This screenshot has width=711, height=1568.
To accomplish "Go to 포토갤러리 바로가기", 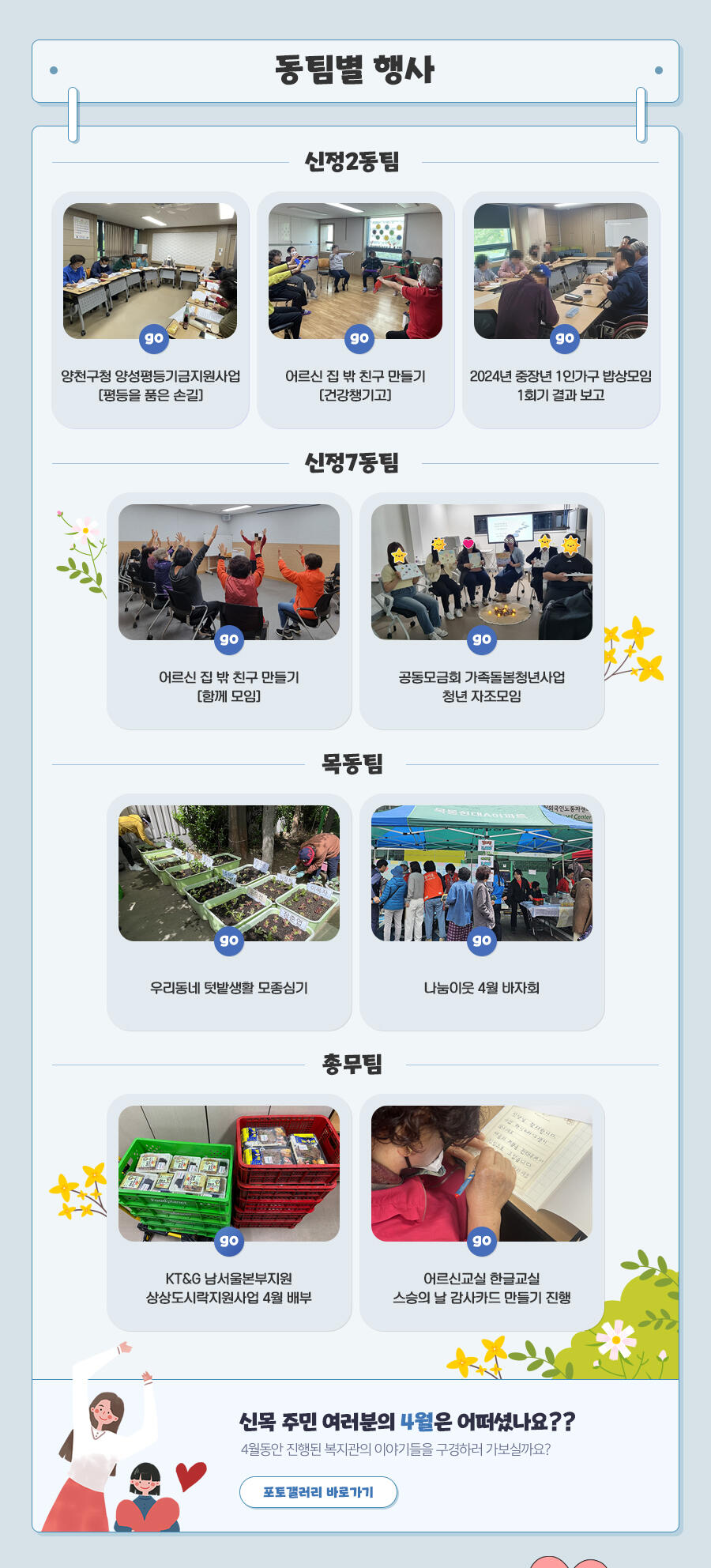I will (x=318, y=1492).
